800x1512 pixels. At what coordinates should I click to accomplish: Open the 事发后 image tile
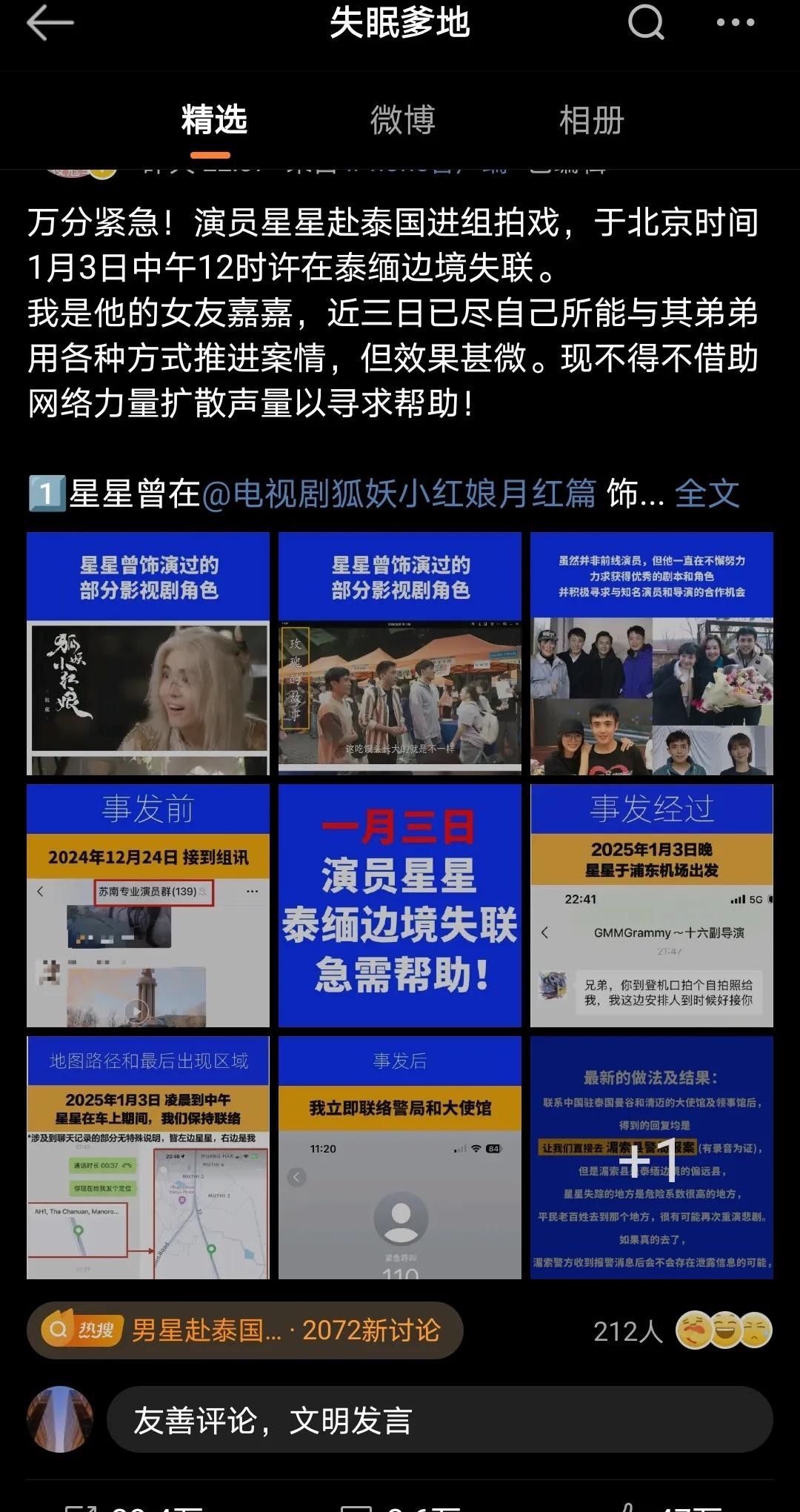coord(400,1158)
